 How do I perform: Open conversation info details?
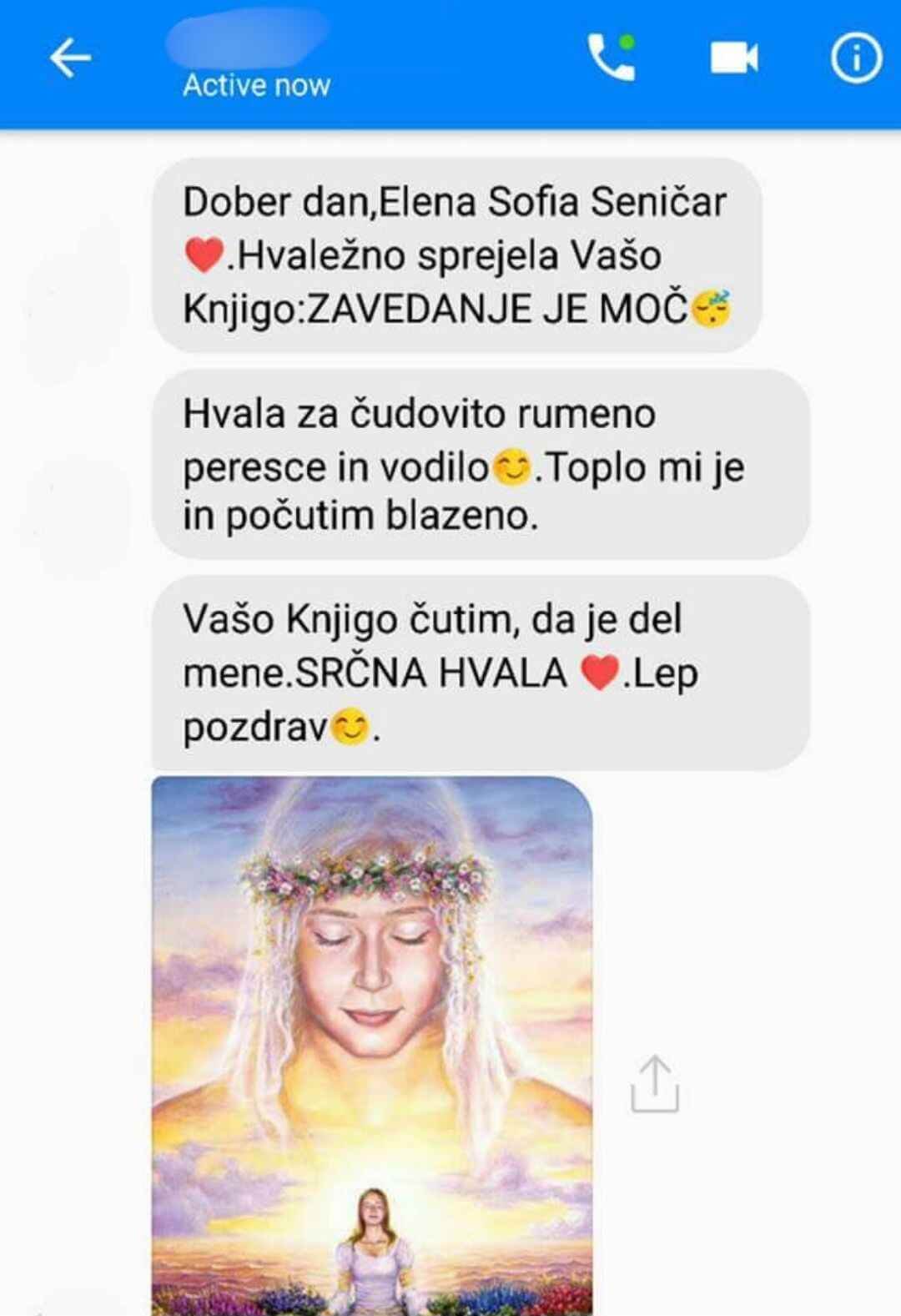[856, 58]
